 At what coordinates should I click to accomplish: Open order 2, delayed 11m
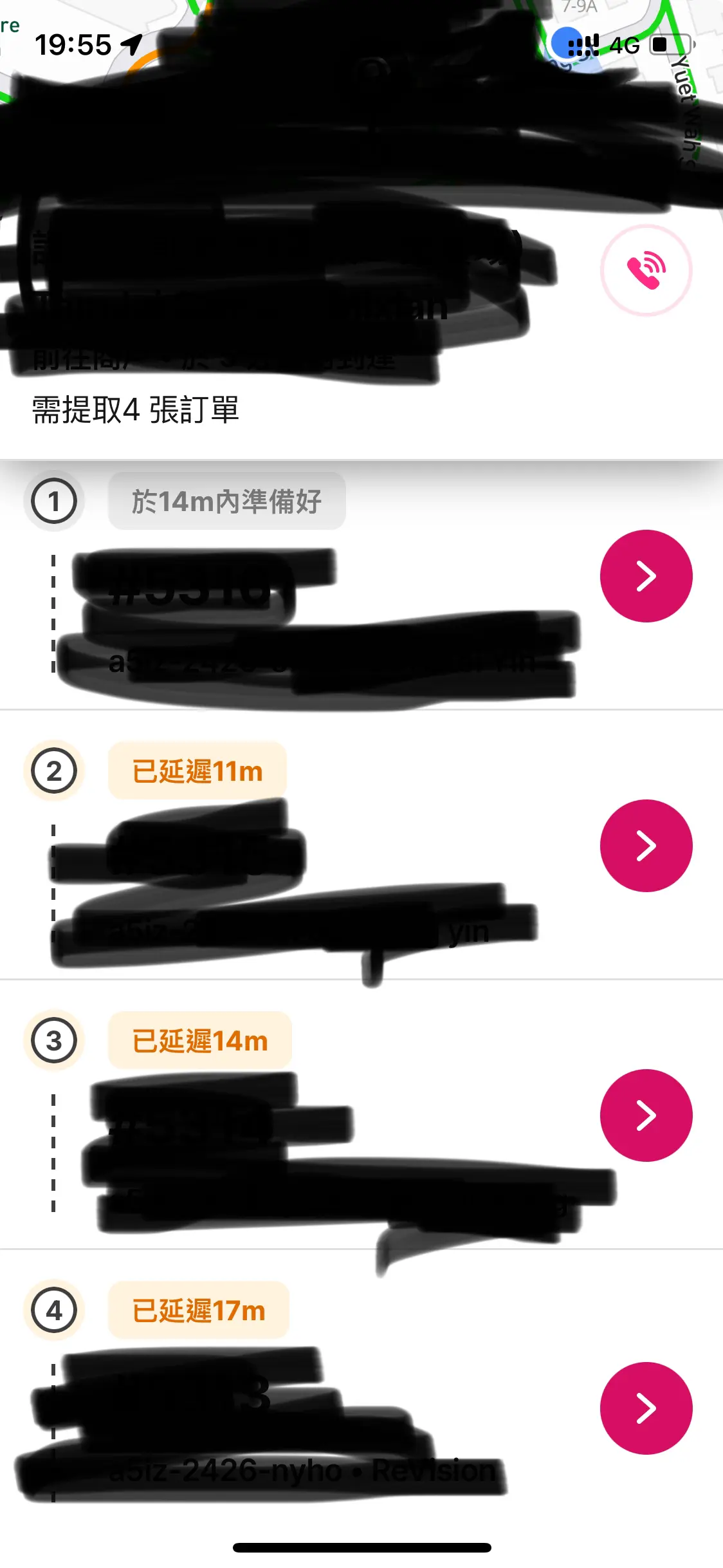click(x=646, y=845)
